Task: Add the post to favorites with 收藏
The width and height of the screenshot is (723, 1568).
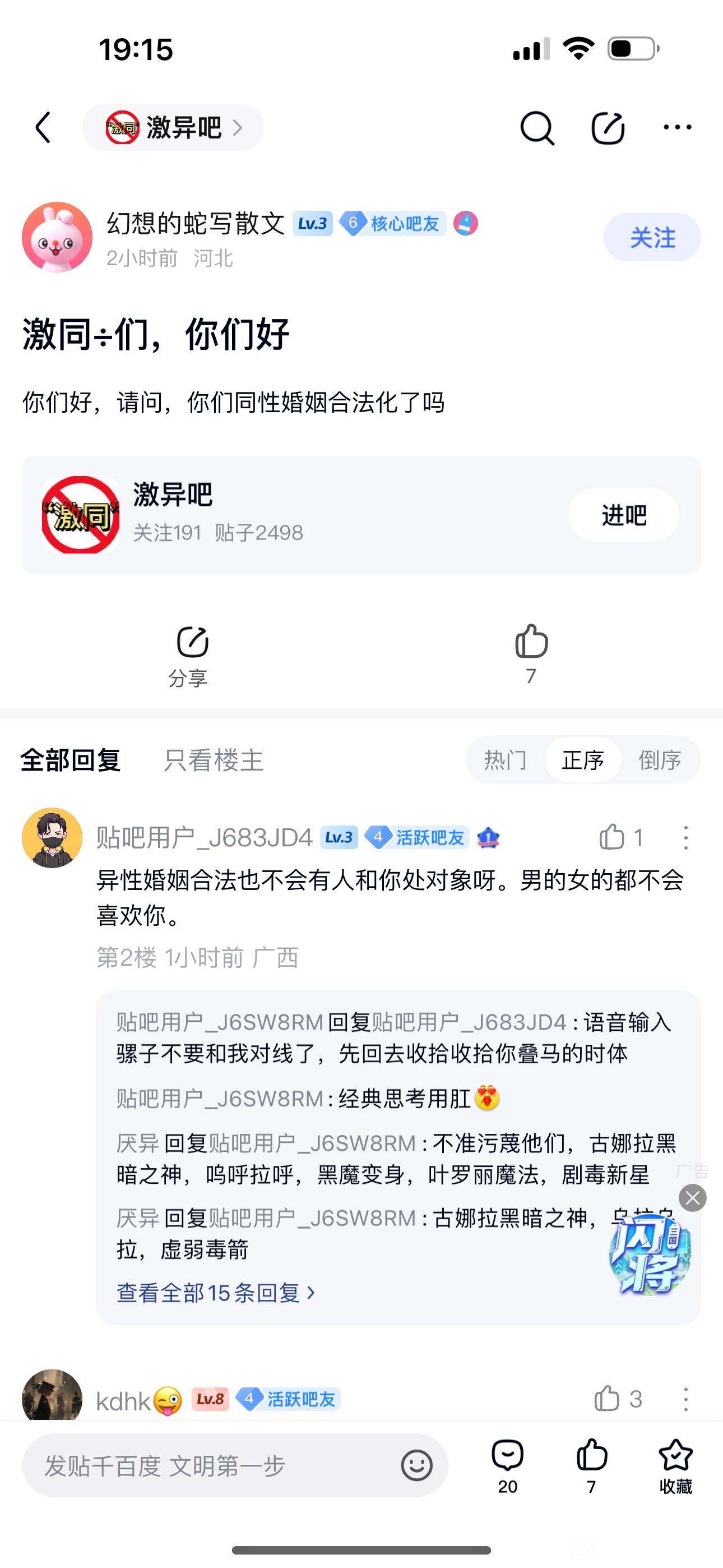Action: [x=675, y=1466]
